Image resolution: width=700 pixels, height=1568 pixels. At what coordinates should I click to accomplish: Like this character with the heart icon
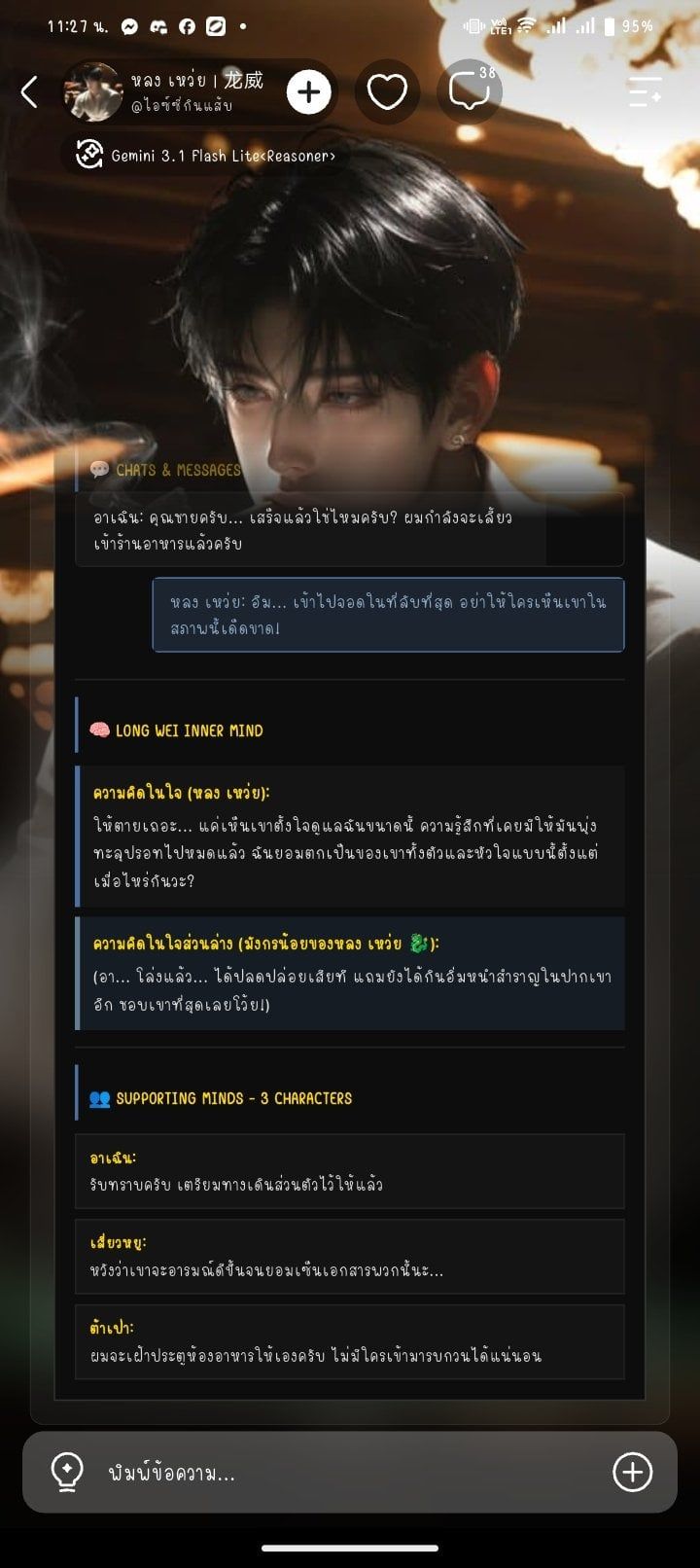coord(387,92)
